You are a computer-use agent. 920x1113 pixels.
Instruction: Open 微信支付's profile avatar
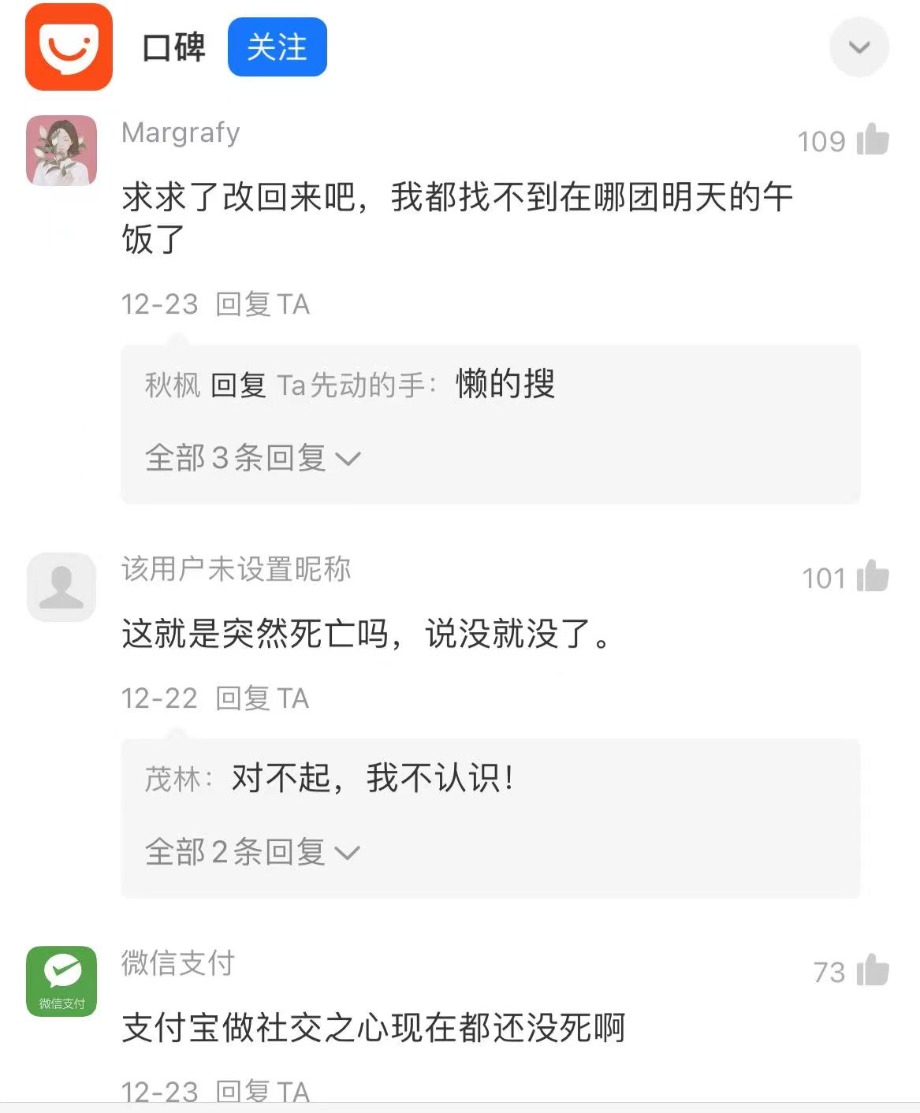coord(61,982)
